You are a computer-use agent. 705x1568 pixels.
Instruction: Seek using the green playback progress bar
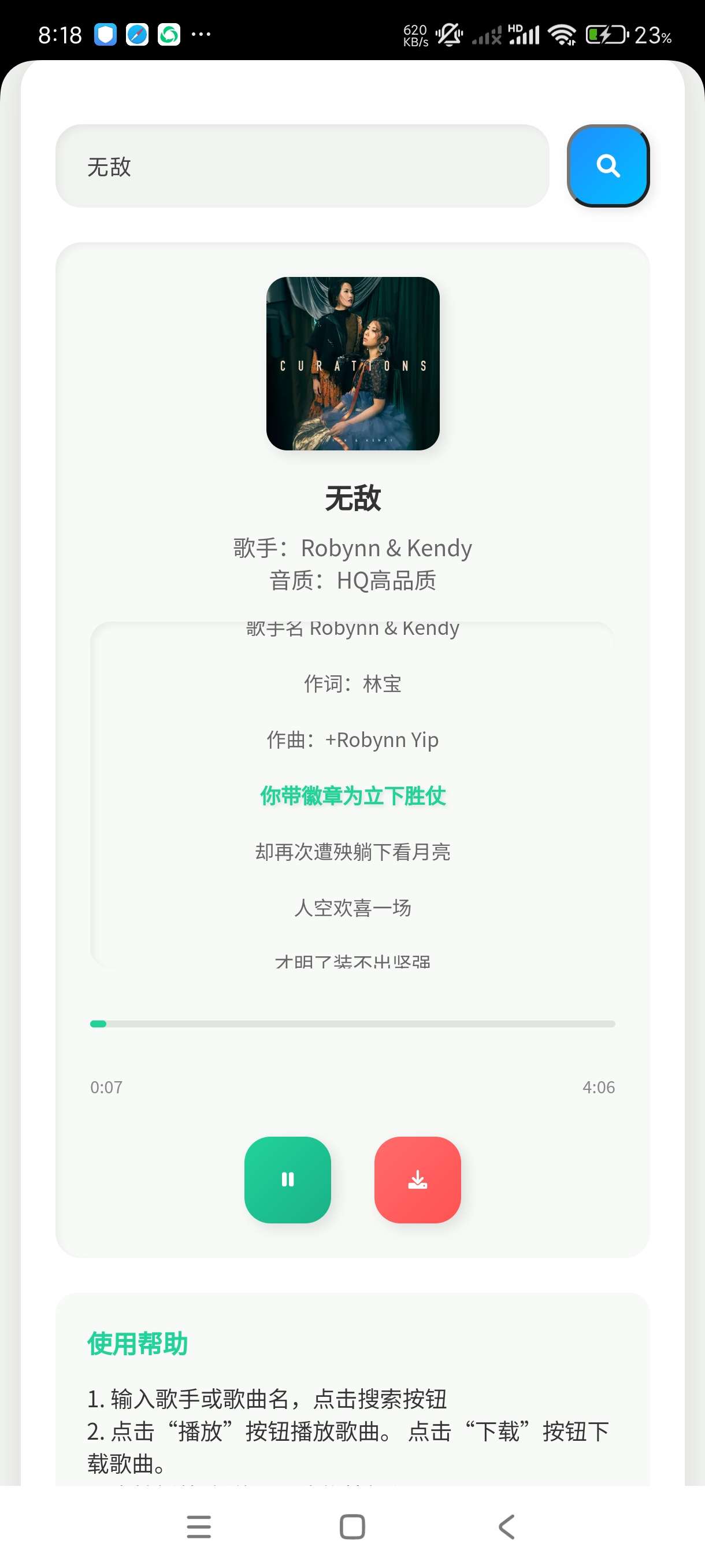coord(352,1024)
